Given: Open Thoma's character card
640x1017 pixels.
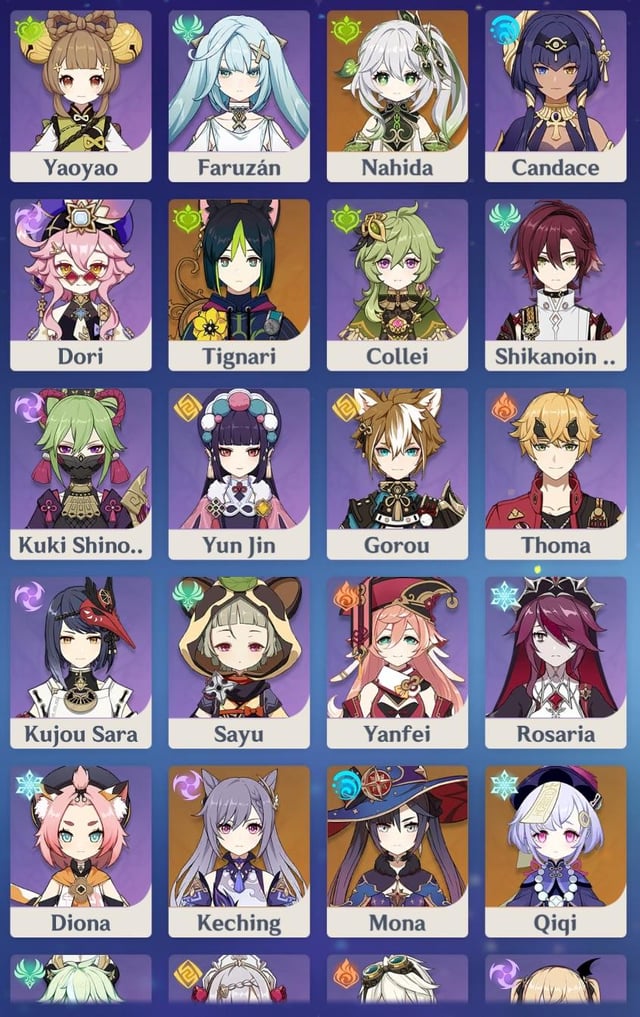Looking at the screenshot, I should [555, 472].
